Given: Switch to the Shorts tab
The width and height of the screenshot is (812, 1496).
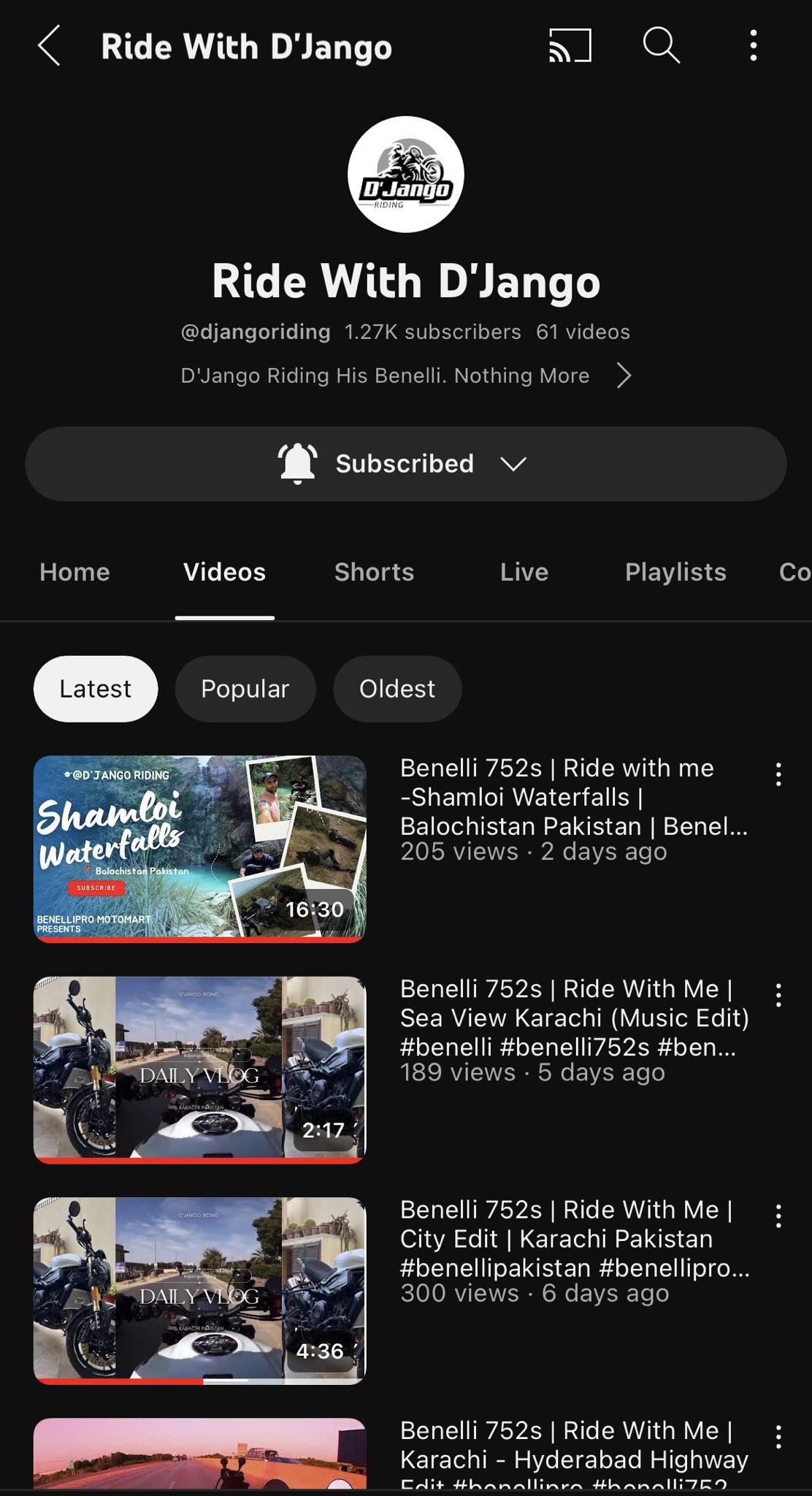Looking at the screenshot, I should coord(374,572).
